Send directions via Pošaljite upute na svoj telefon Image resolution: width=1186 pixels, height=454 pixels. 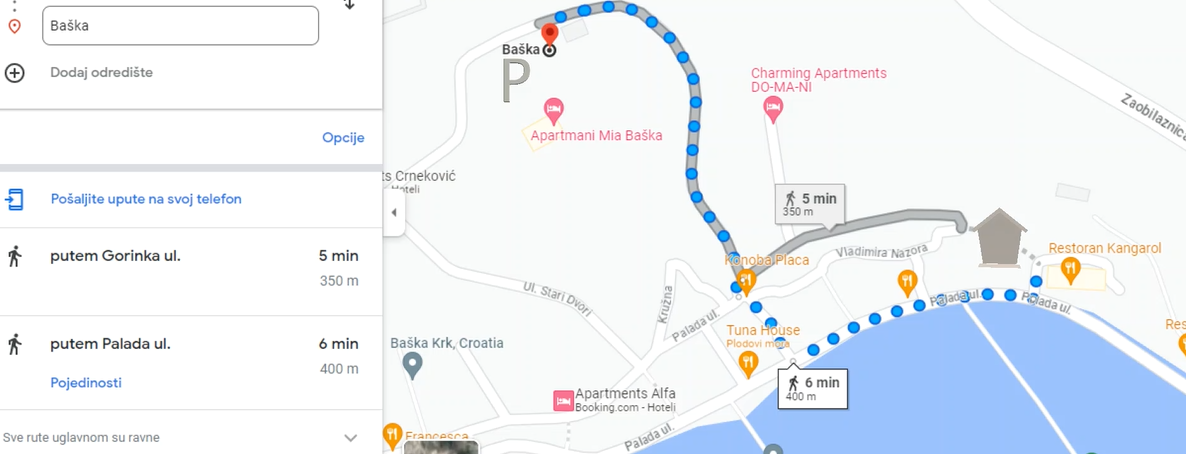pyautogui.click(x=146, y=199)
